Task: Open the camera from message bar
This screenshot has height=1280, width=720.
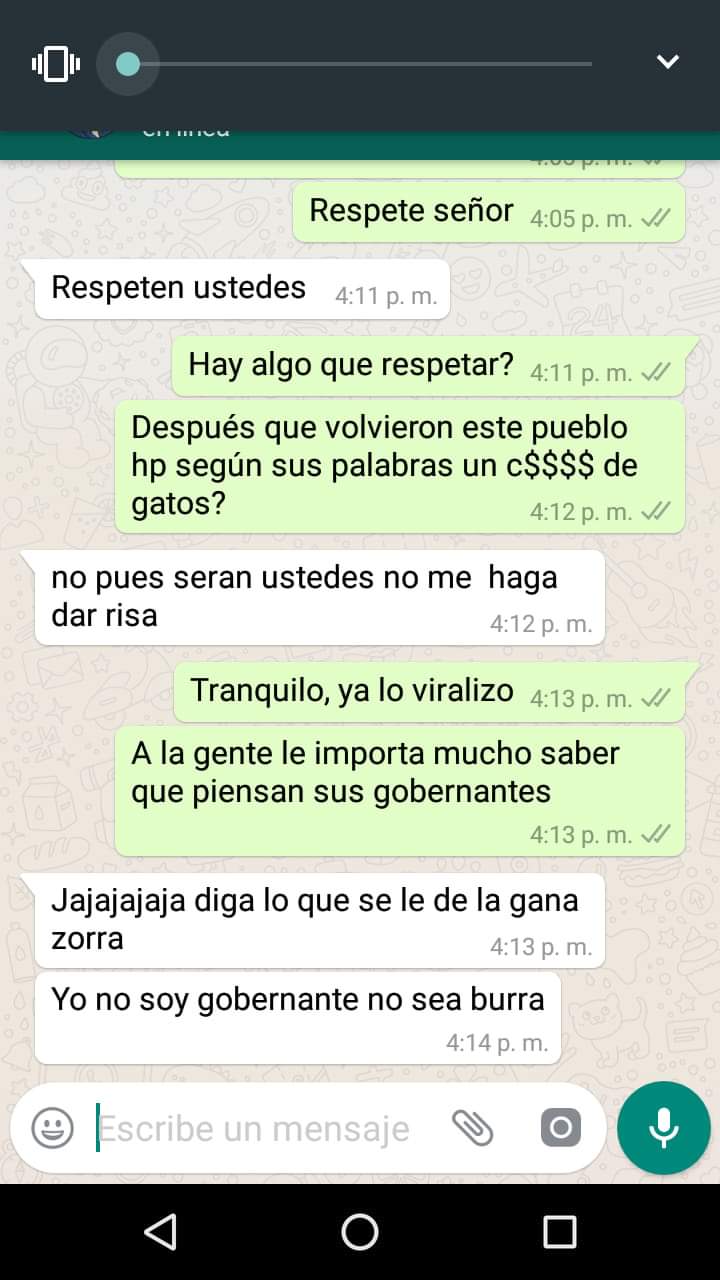Action: [560, 1129]
